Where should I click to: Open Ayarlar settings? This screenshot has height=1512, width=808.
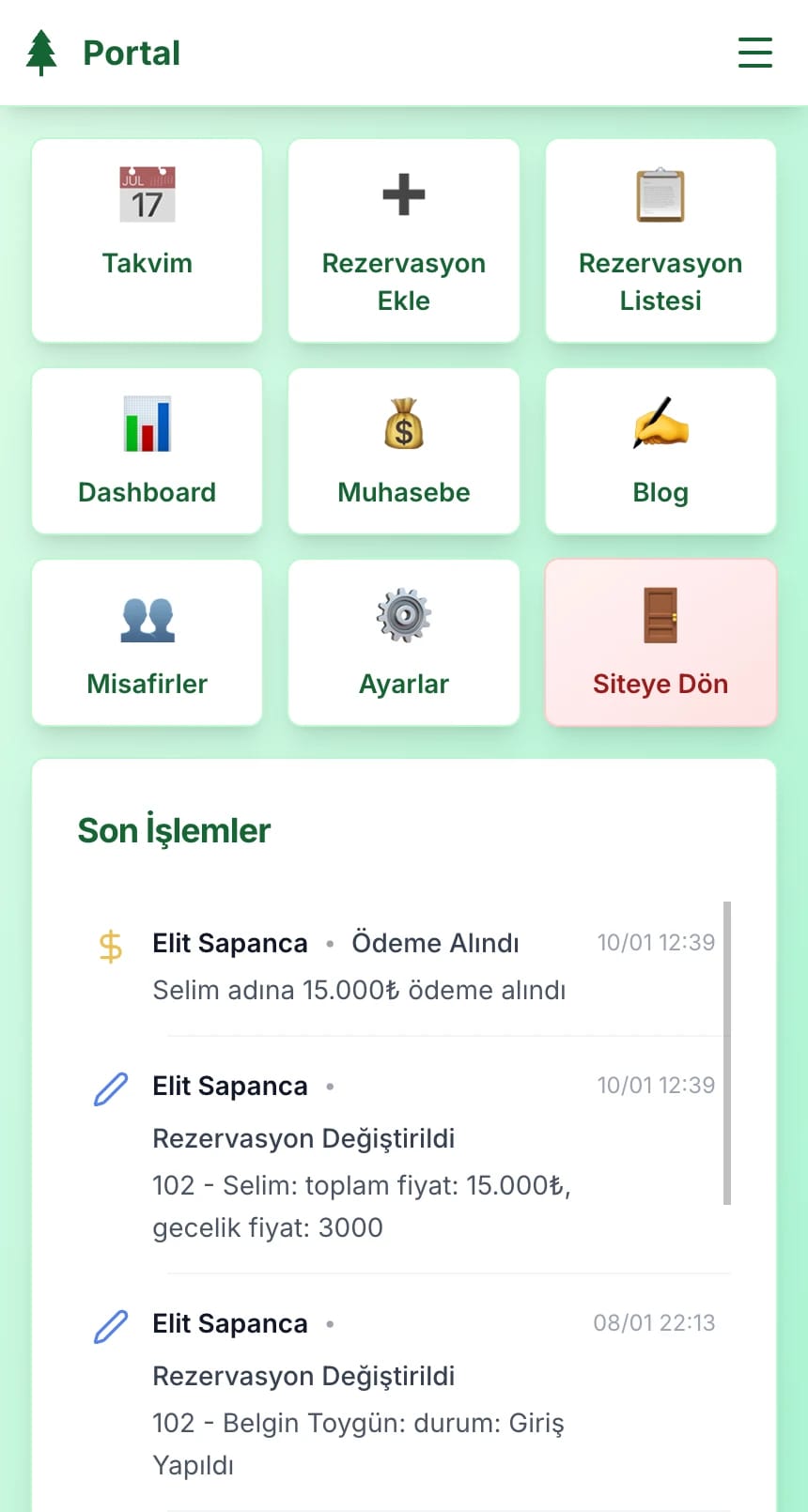tap(404, 642)
